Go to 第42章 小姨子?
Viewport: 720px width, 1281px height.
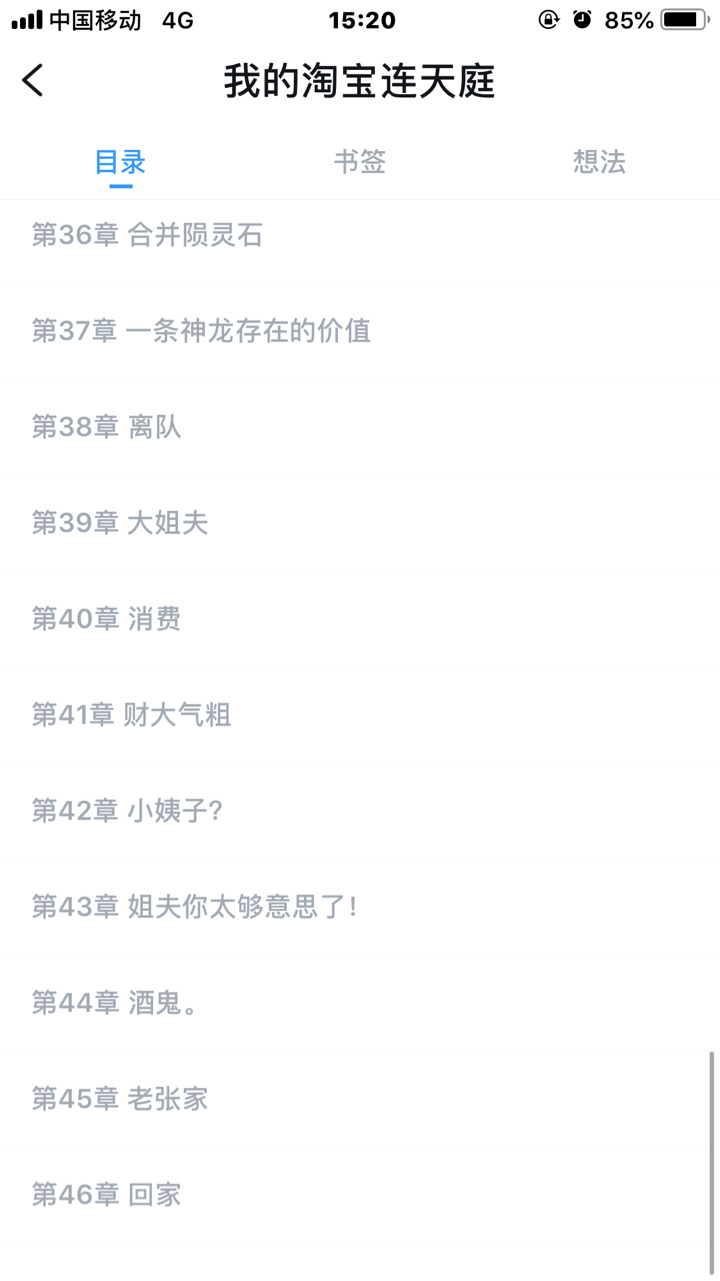click(127, 811)
